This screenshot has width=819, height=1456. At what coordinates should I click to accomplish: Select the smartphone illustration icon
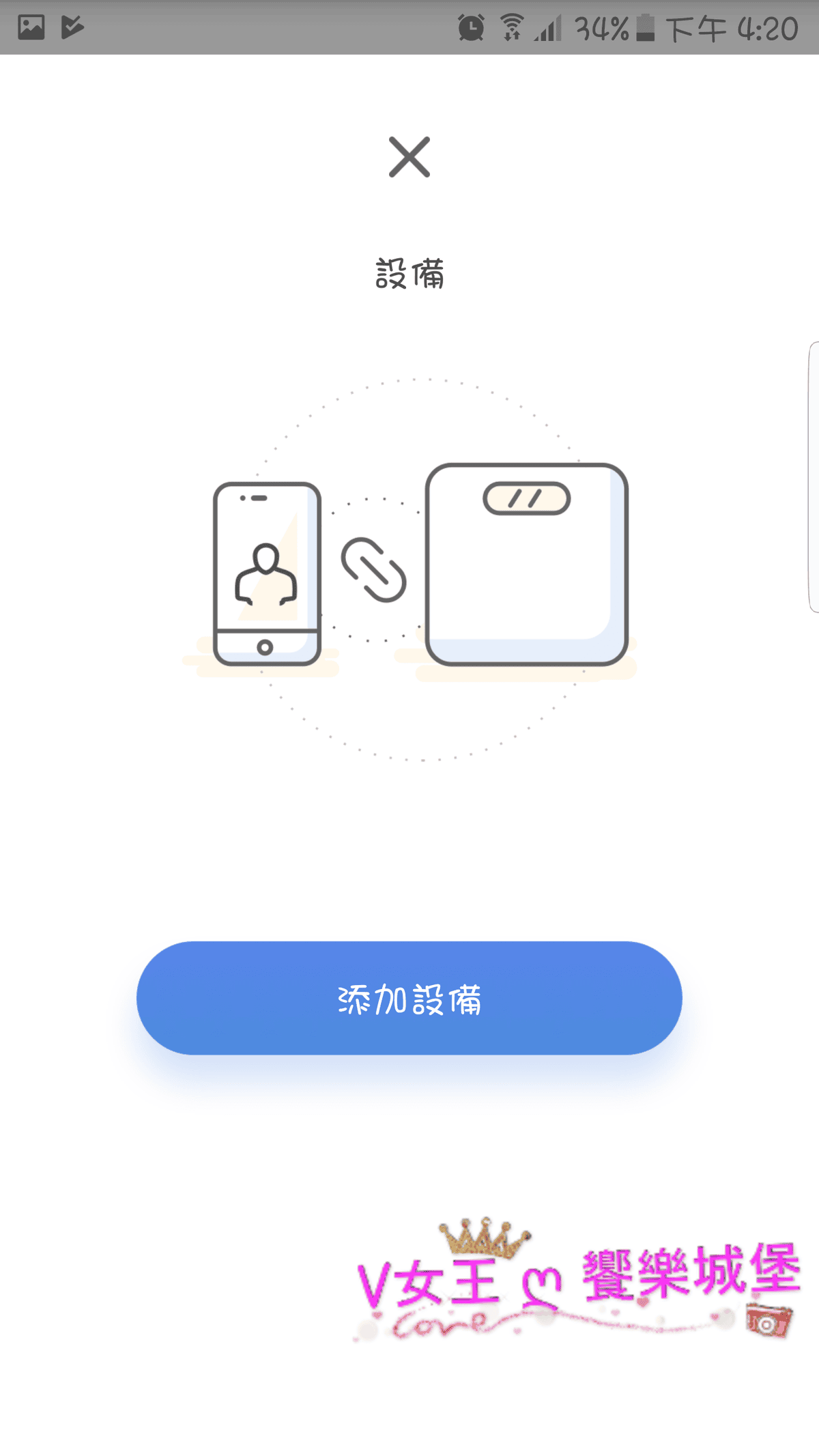[266, 573]
